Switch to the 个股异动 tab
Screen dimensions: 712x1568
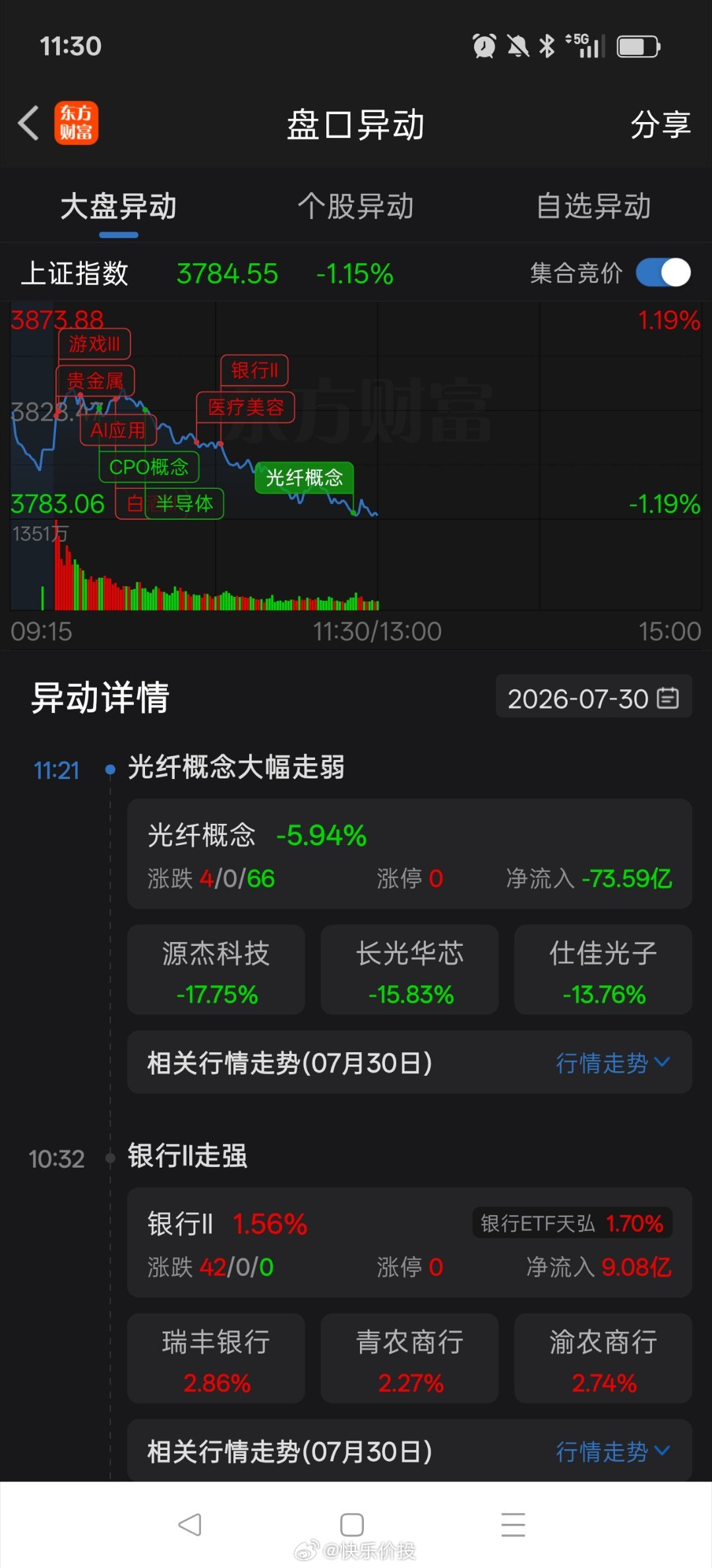tap(355, 206)
